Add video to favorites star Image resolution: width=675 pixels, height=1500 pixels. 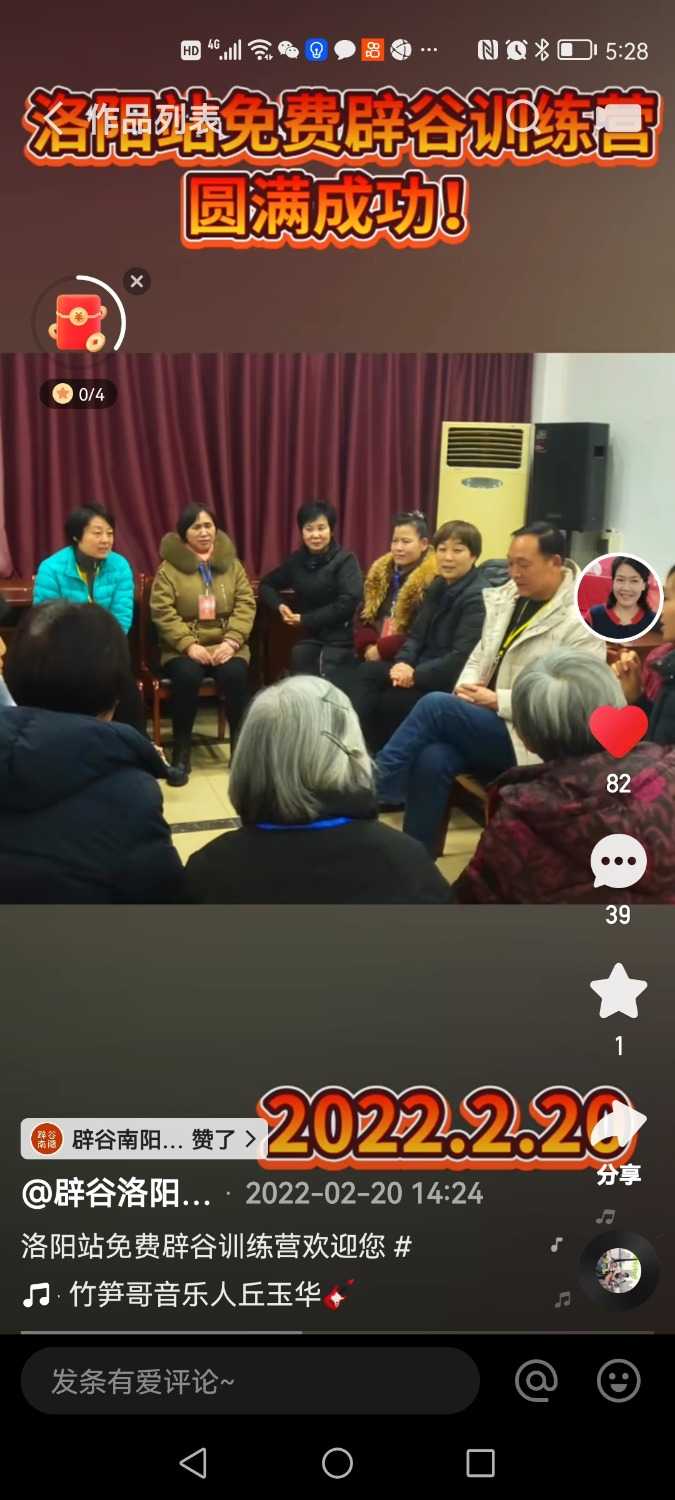[618, 991]
